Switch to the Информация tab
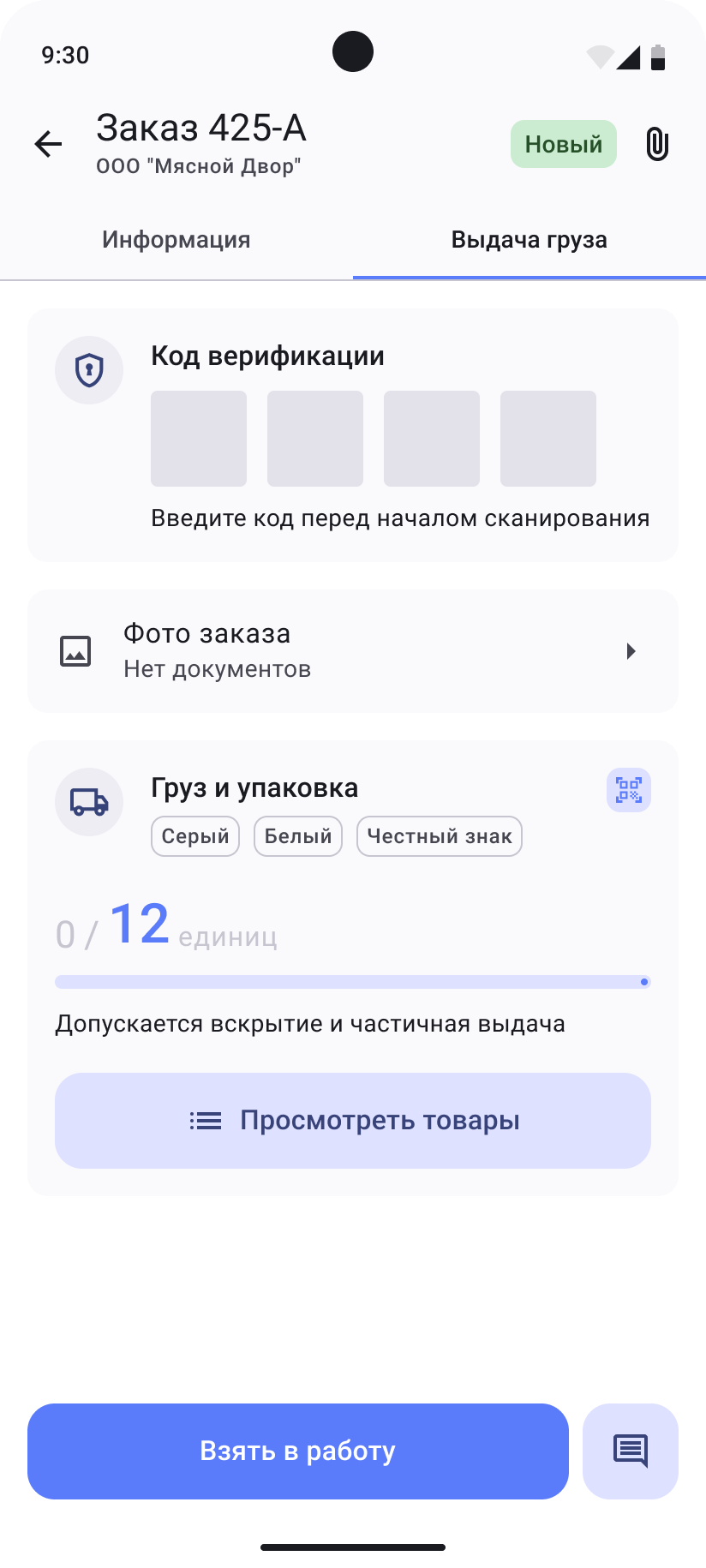Image resolution: width=706 pixels, height=1568 pixels. click(x=176, y=240)
